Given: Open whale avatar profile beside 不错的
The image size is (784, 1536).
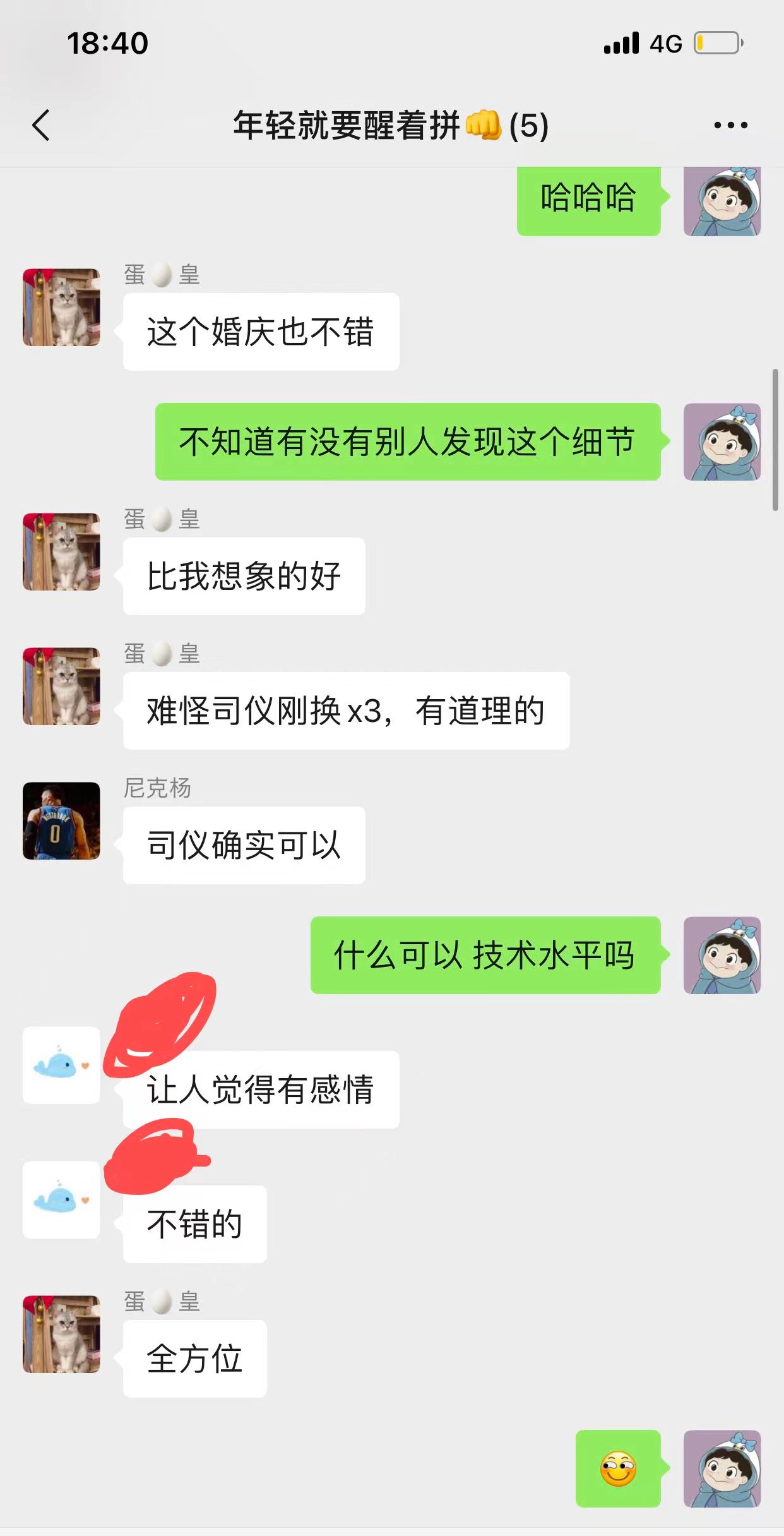Looking at the screenshot, I should [x=61, y=1199].
